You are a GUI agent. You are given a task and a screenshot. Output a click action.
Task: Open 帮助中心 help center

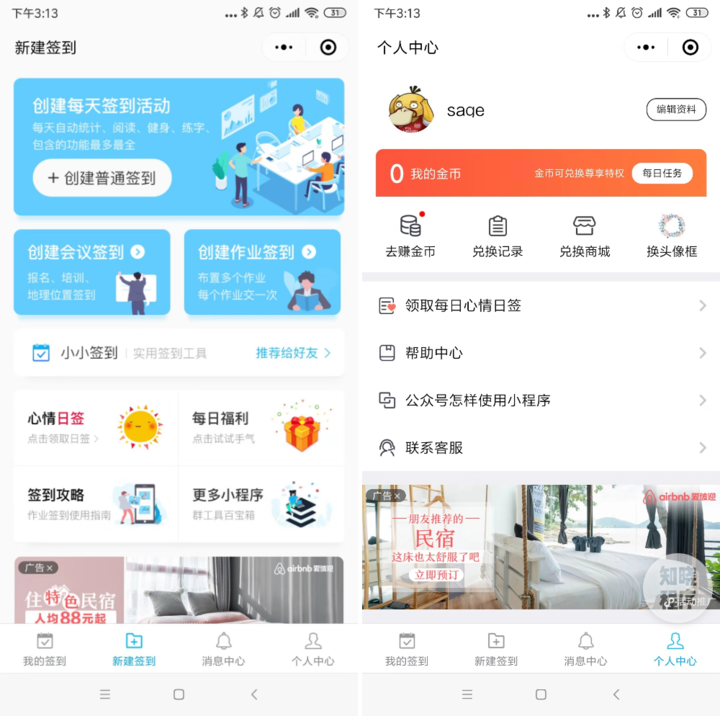[x=540, y=353]
